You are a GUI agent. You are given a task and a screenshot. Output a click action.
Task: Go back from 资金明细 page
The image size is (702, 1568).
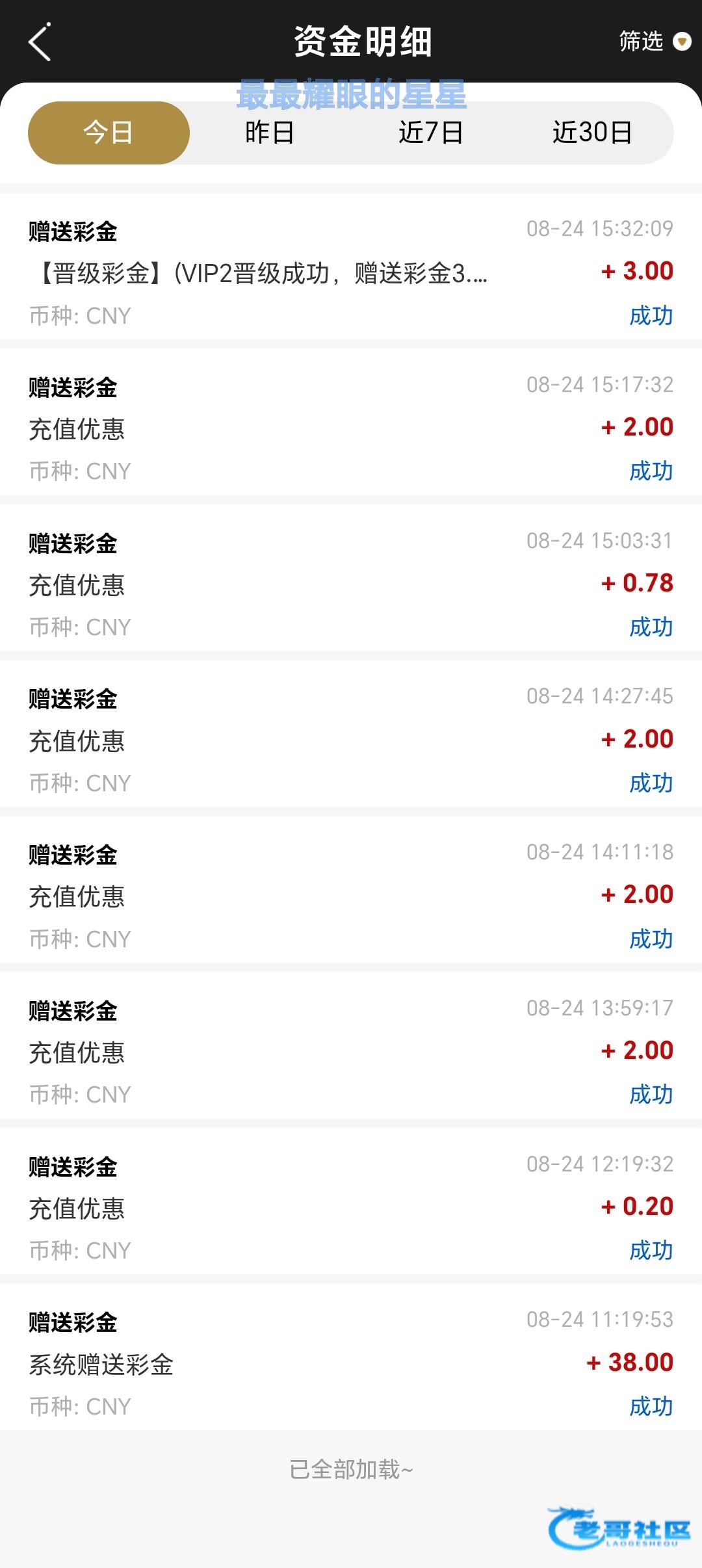tap(40, 42)
